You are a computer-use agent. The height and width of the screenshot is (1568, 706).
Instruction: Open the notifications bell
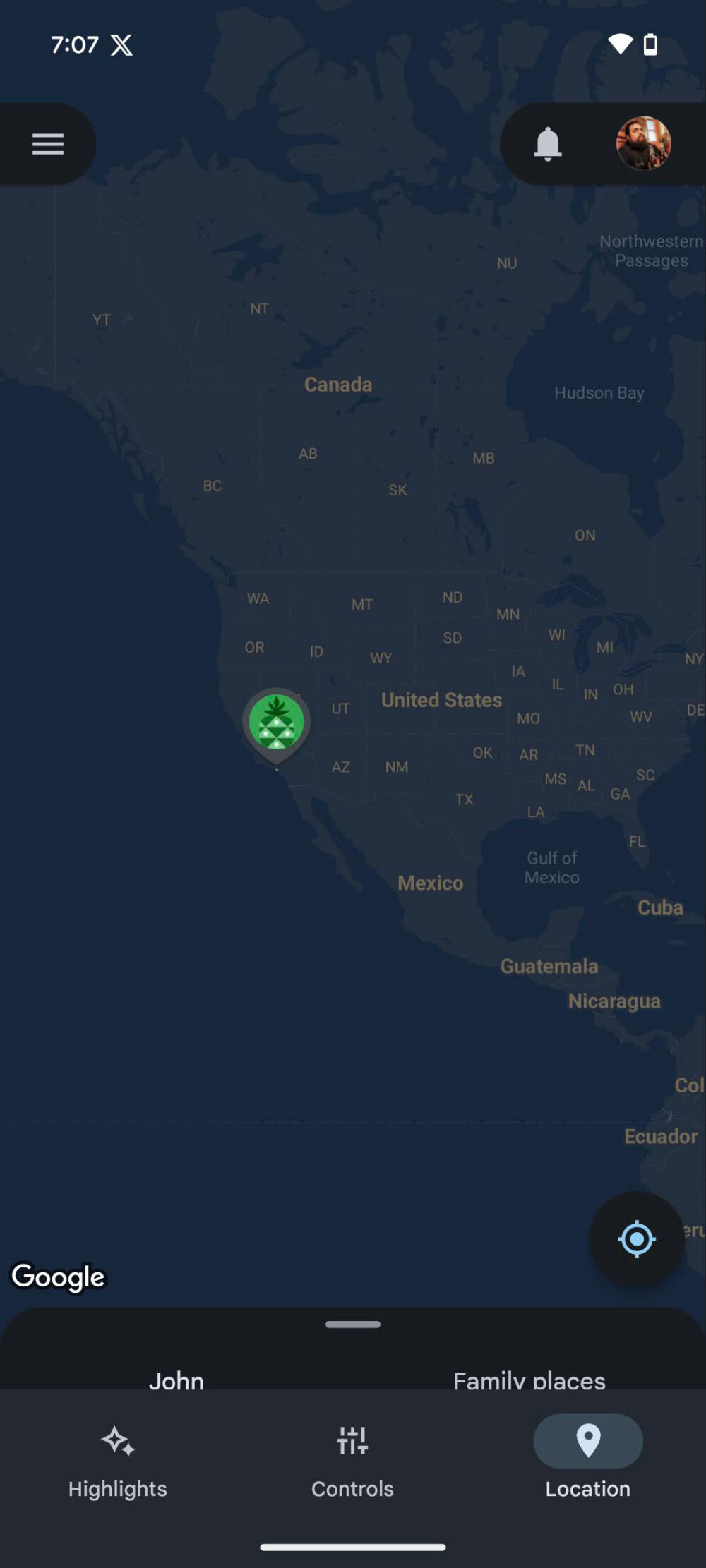point(547,144)
